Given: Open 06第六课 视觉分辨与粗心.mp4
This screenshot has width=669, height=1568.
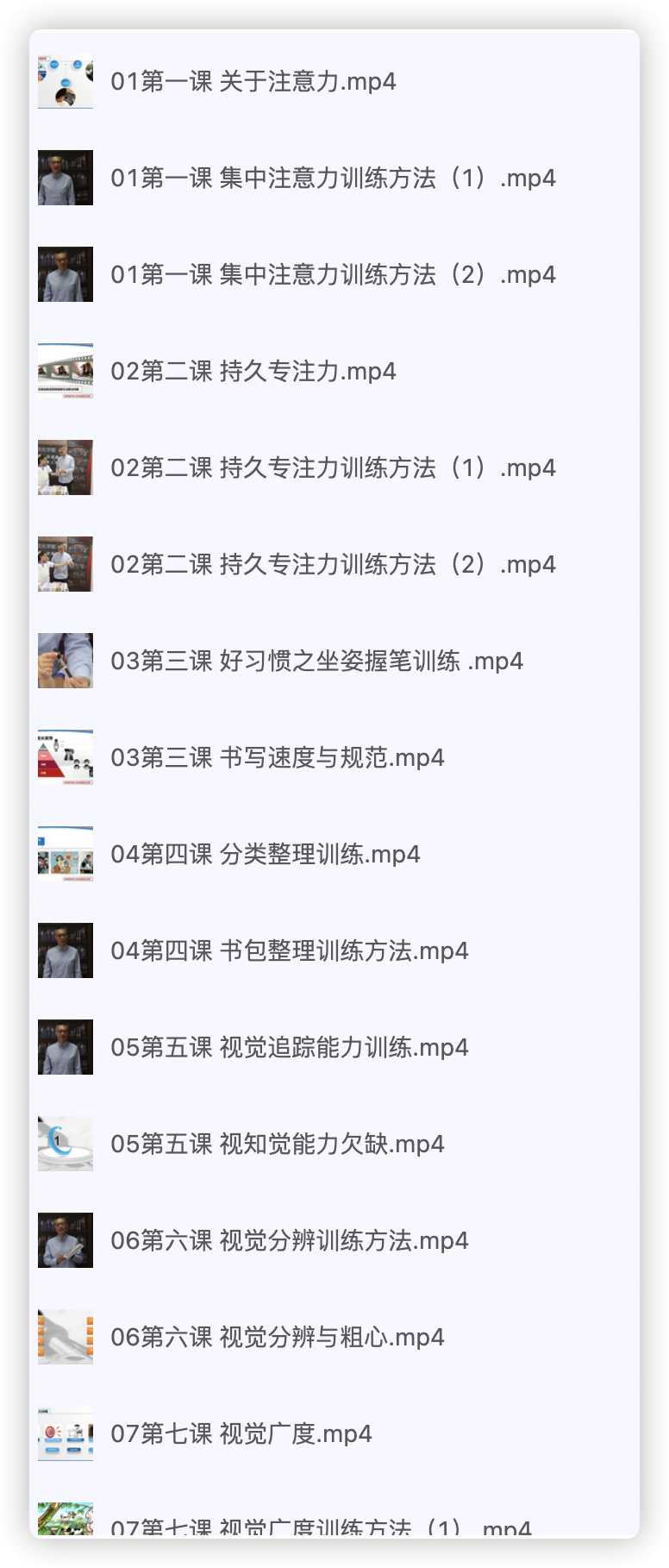Looking at the screenshot, I should coord(278,1338).
